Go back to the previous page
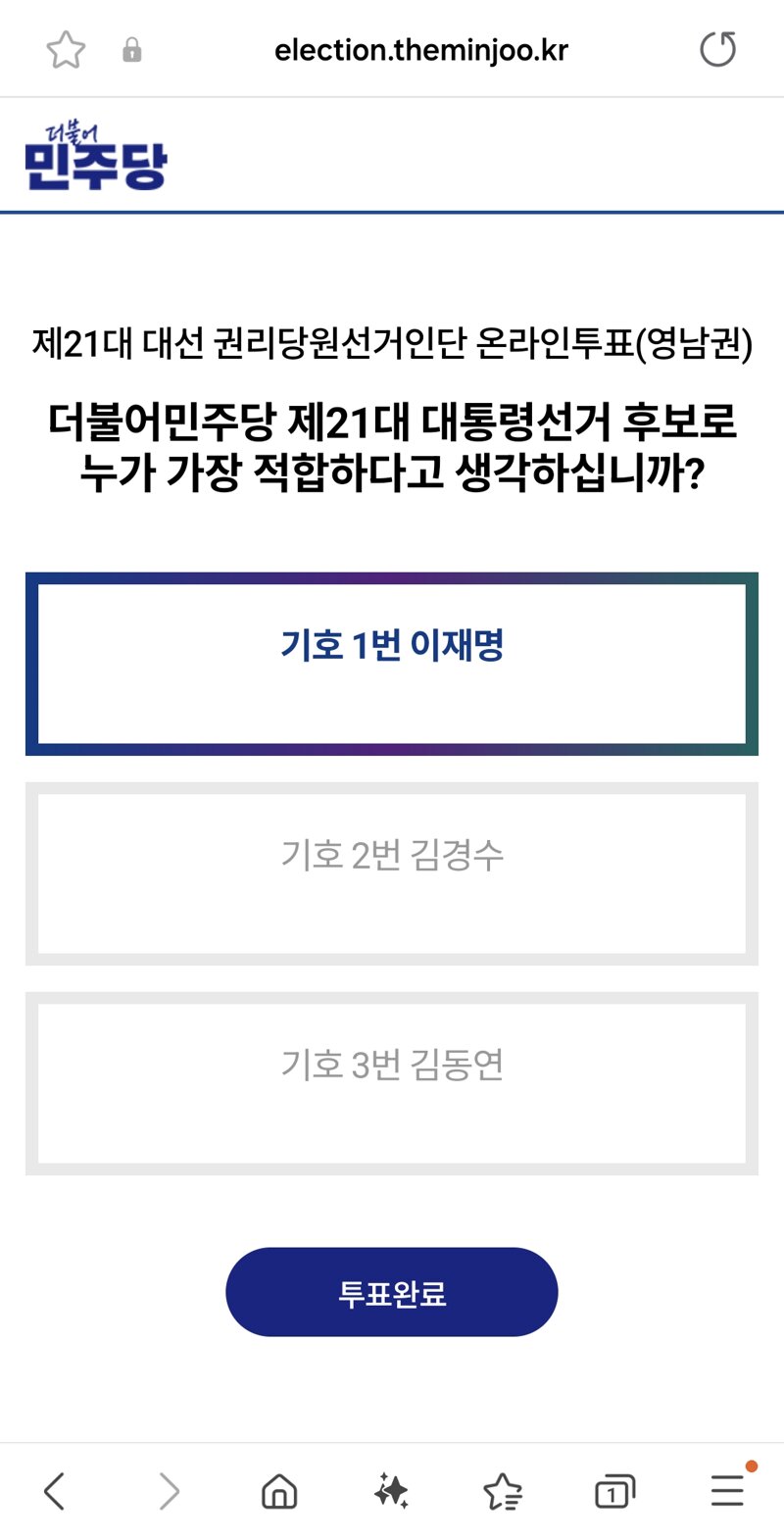Image resolution: width=784 pixels, height=1540 pixels. [55, 1491]
